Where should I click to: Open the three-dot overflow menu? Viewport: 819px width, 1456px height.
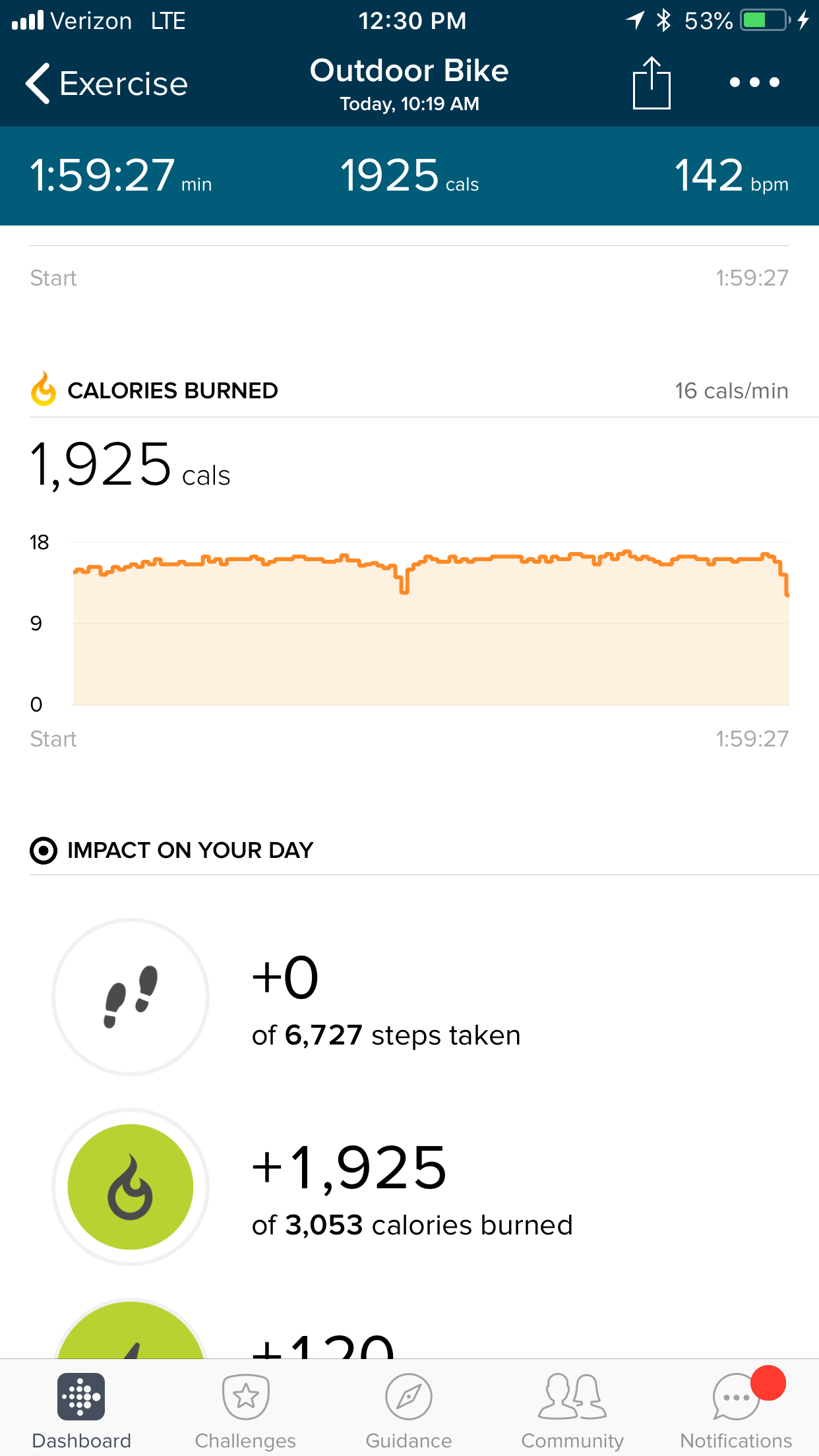(x=754, y=83)
